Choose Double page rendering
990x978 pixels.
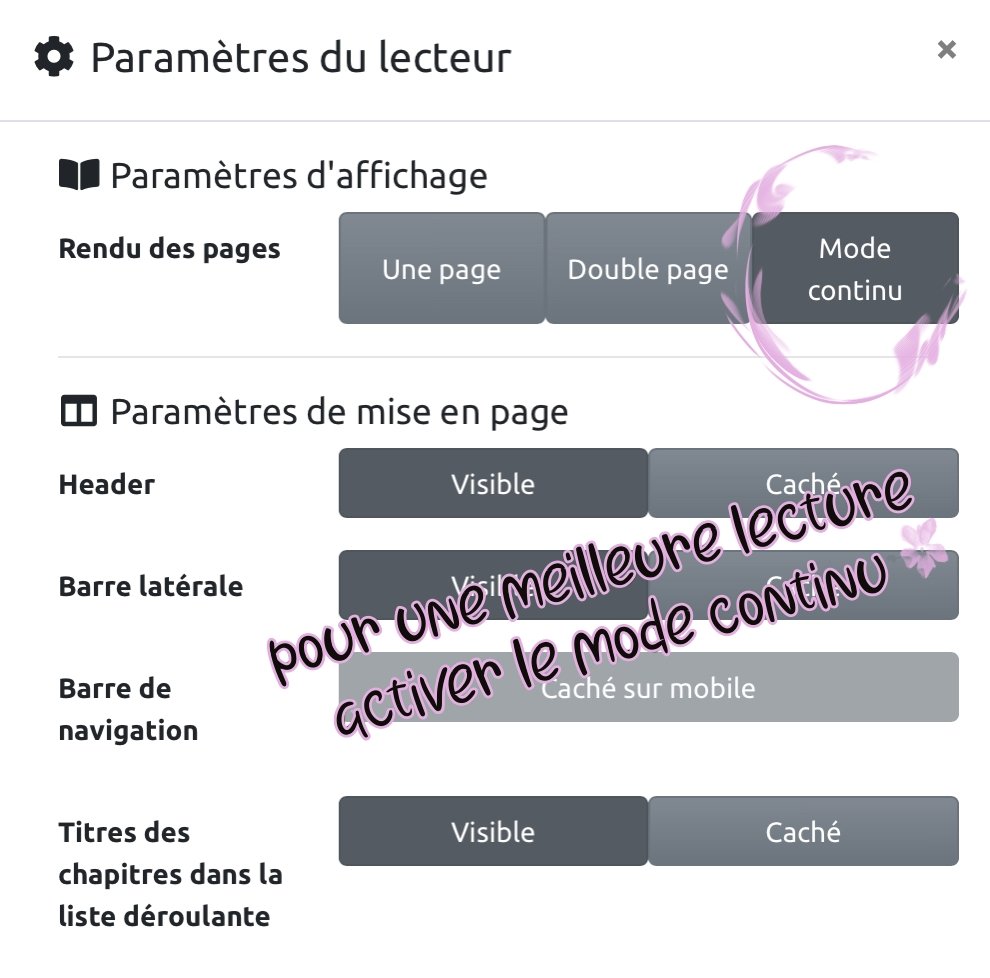tap(648, 268)
